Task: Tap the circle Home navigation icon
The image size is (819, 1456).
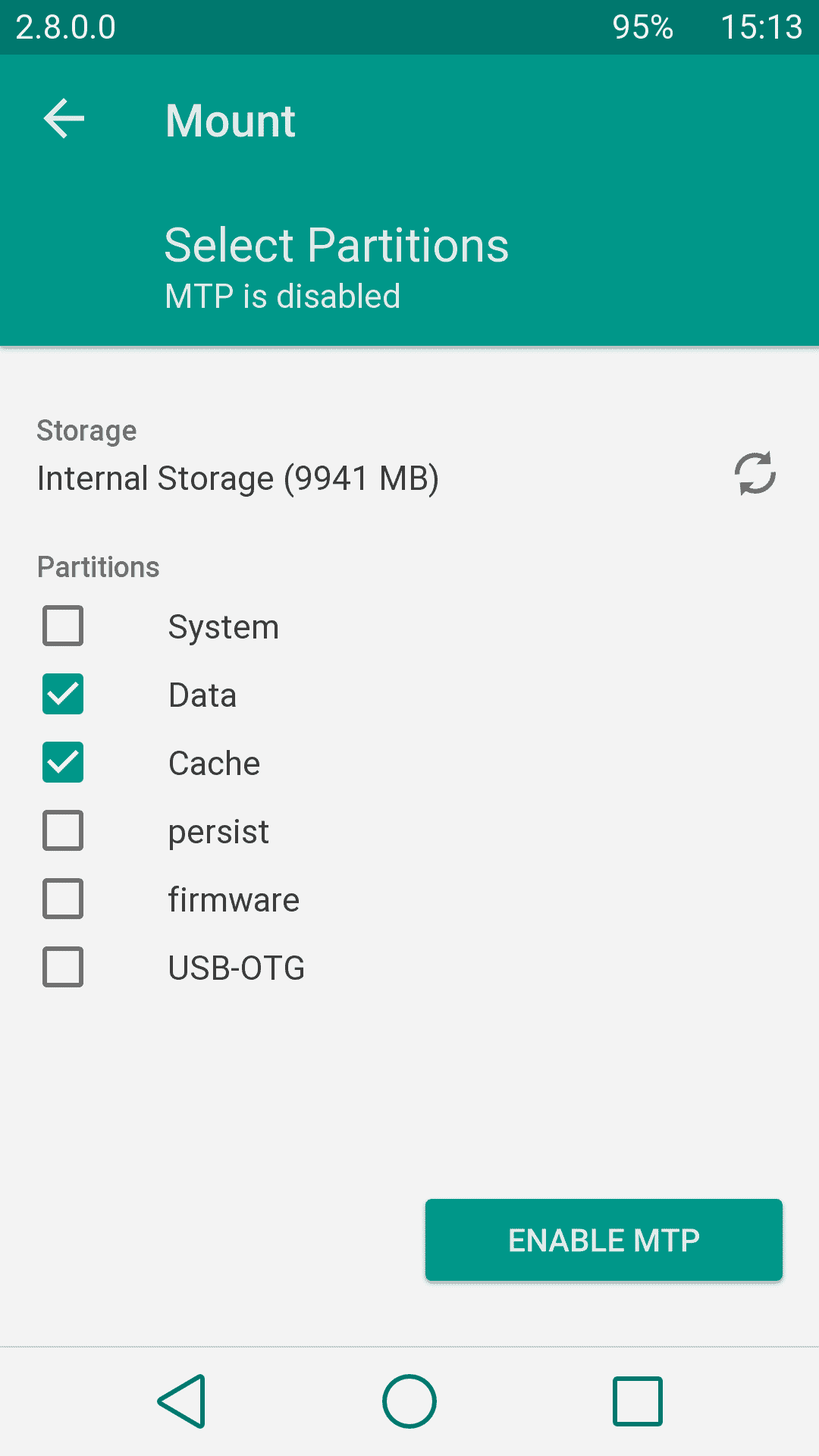Action: [409, 1401]
